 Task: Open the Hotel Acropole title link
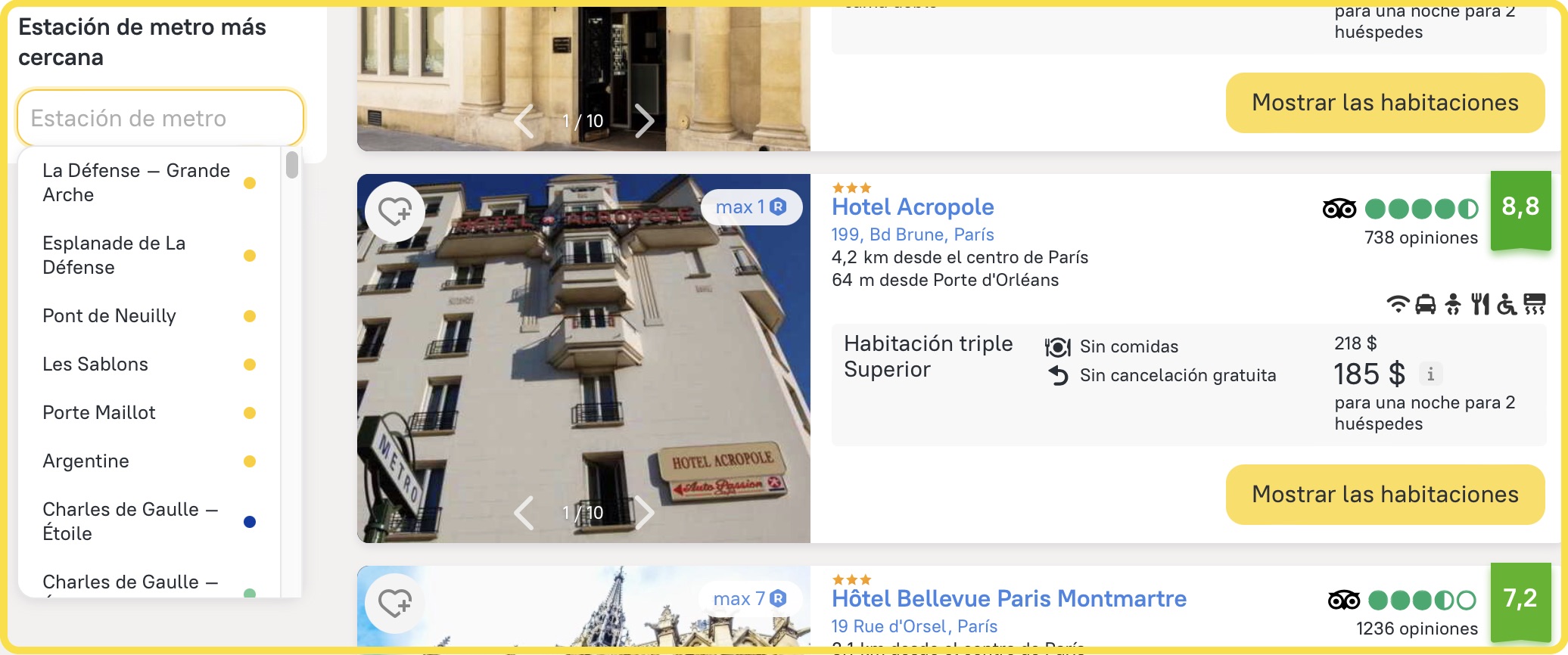[913, 206]
